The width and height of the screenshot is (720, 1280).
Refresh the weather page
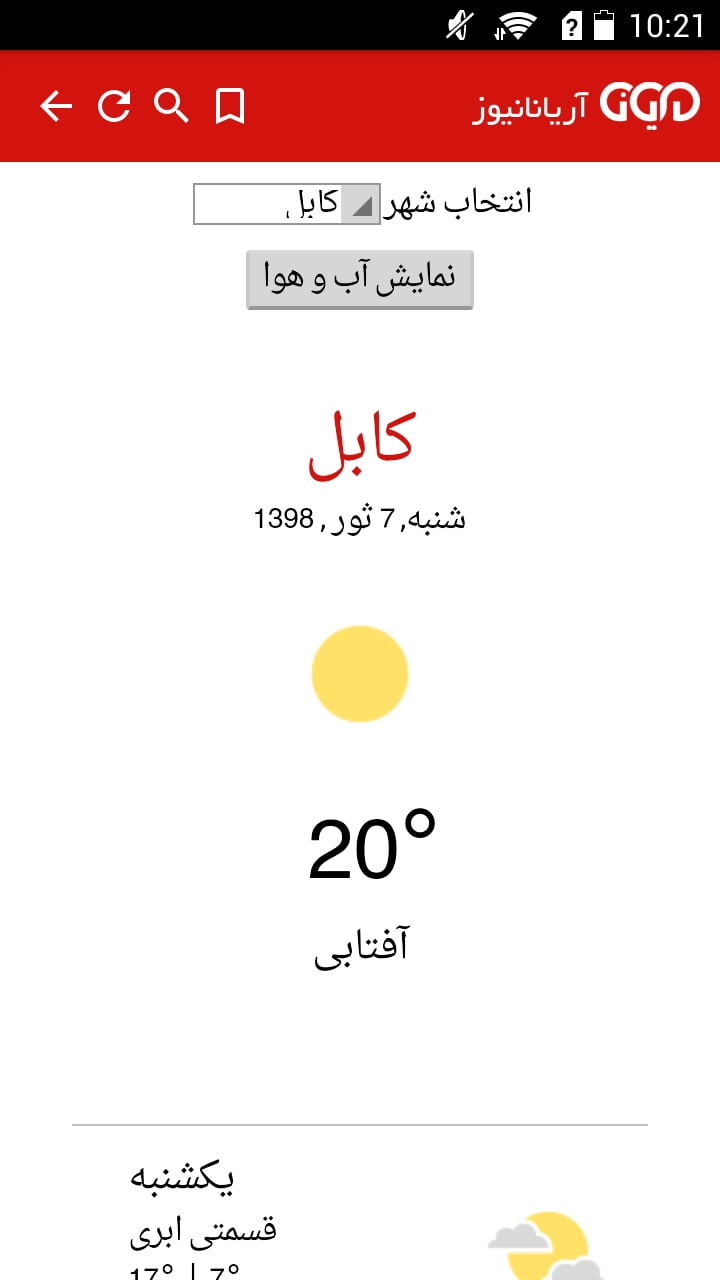(x=114, y=106)
